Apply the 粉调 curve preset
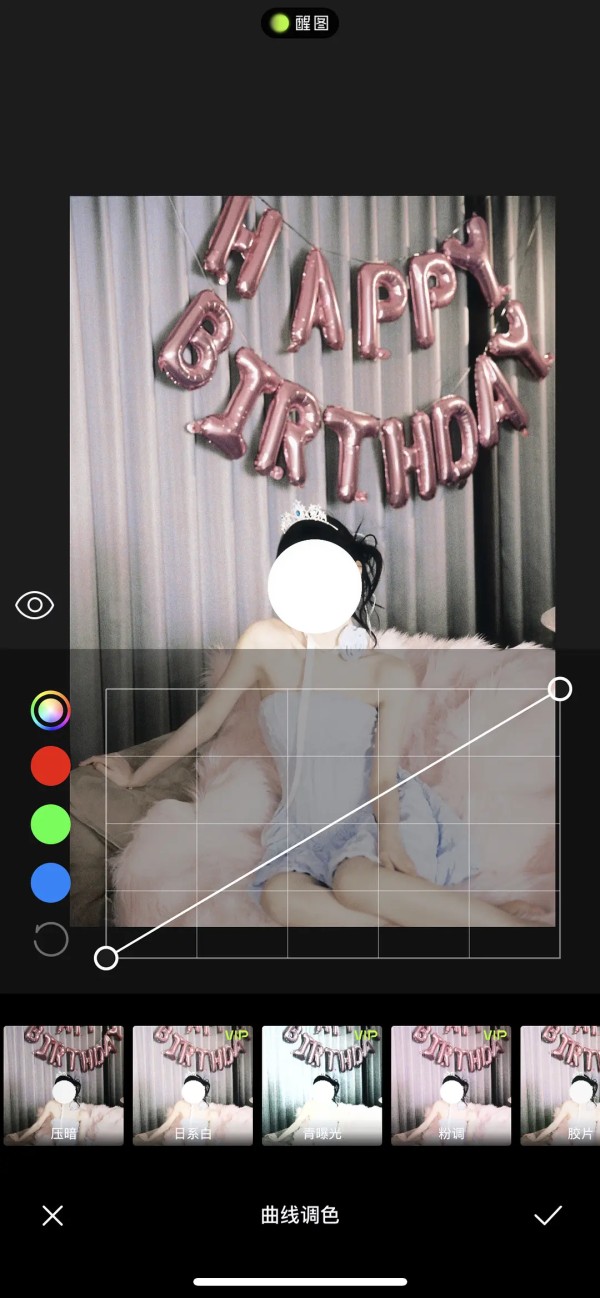Image resolution: width=600 pixels, height=1298 pixels. pyautogui.click(x=450, y=1085)
